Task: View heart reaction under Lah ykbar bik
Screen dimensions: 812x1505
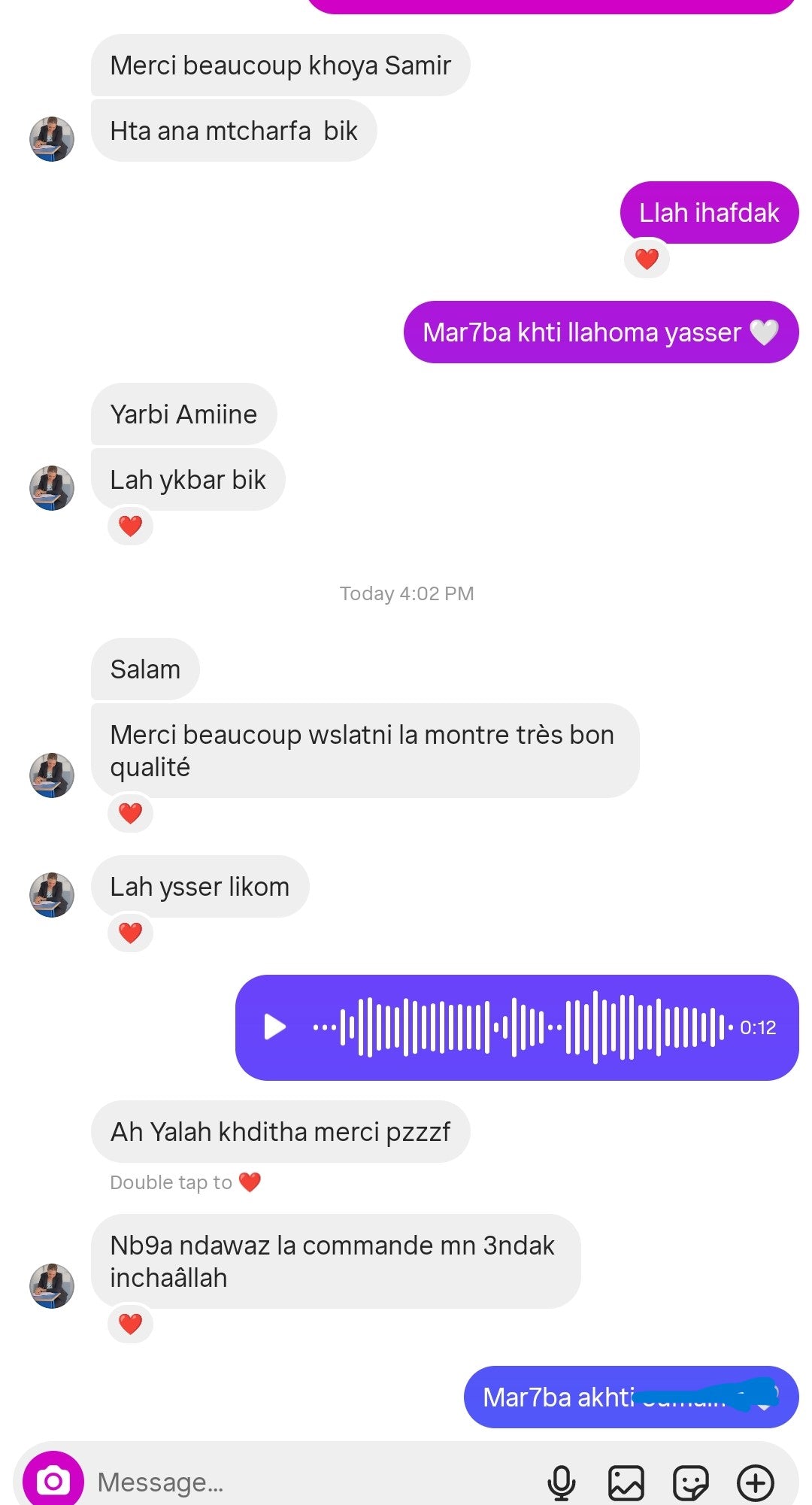Action: pyautogui.click(x=131, y=526)
